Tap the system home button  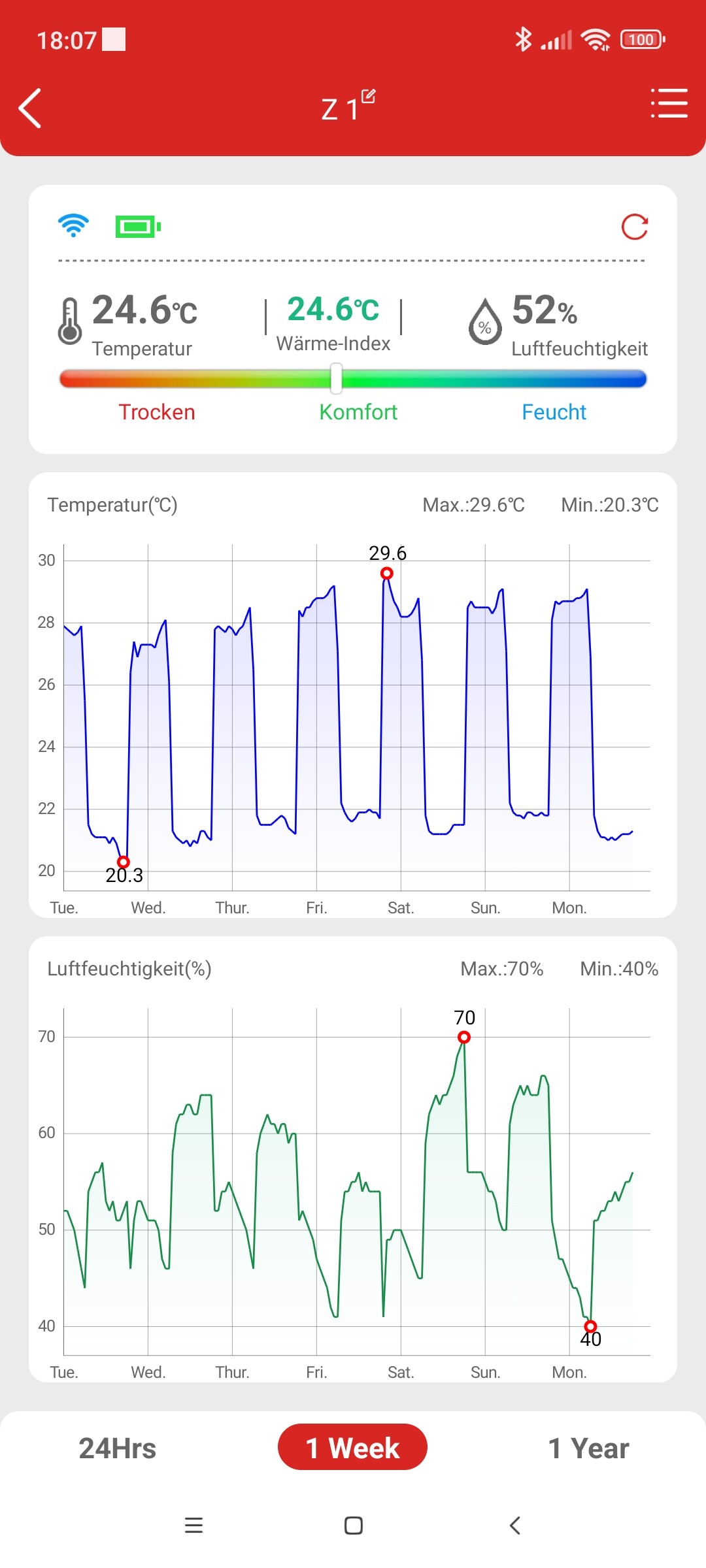tap(354, 1526)
